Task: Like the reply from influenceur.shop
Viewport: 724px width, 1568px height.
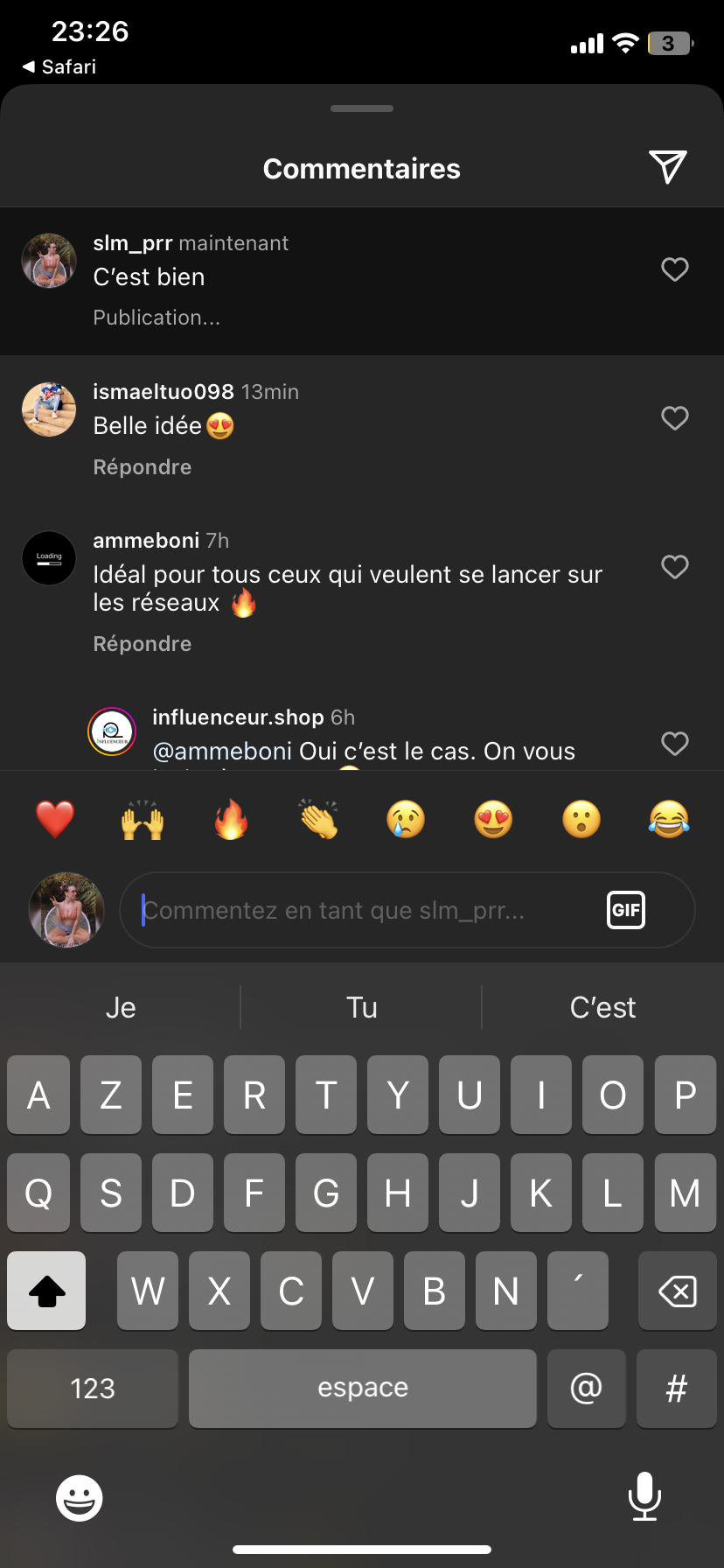Action: coord(674,744)
